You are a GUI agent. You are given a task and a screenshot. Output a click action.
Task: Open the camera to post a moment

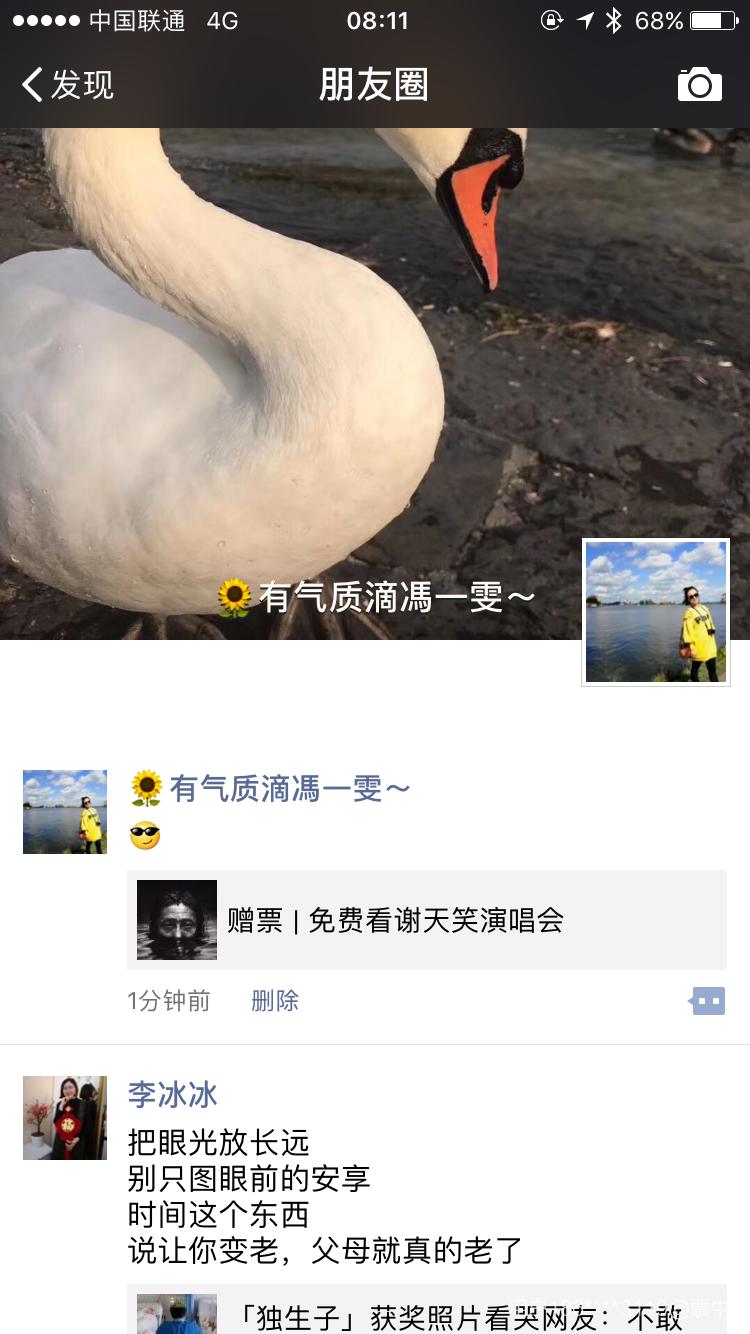coord(699,85)
